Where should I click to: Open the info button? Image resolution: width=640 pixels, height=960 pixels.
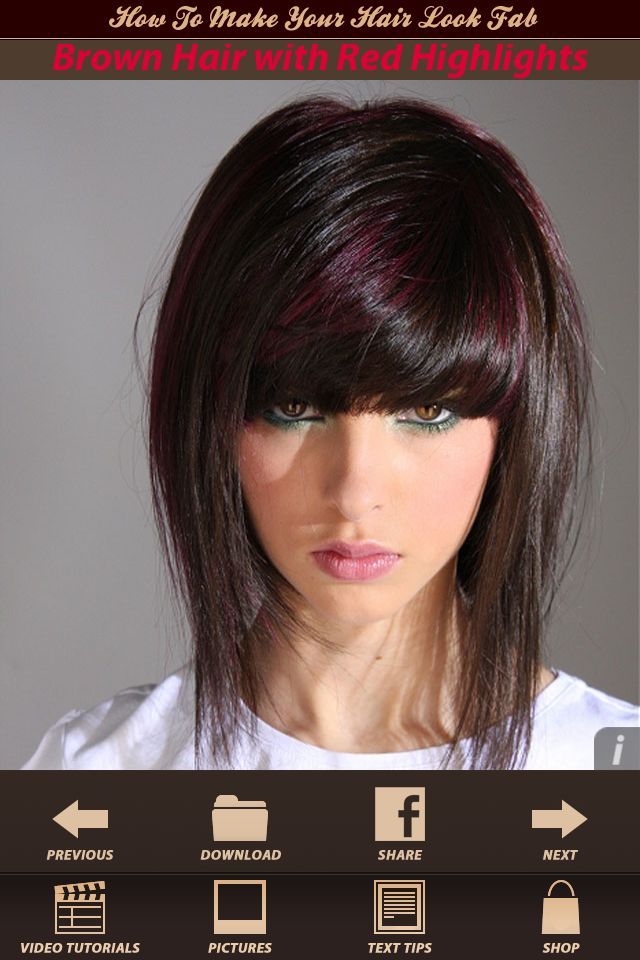(x=618, y=749)
